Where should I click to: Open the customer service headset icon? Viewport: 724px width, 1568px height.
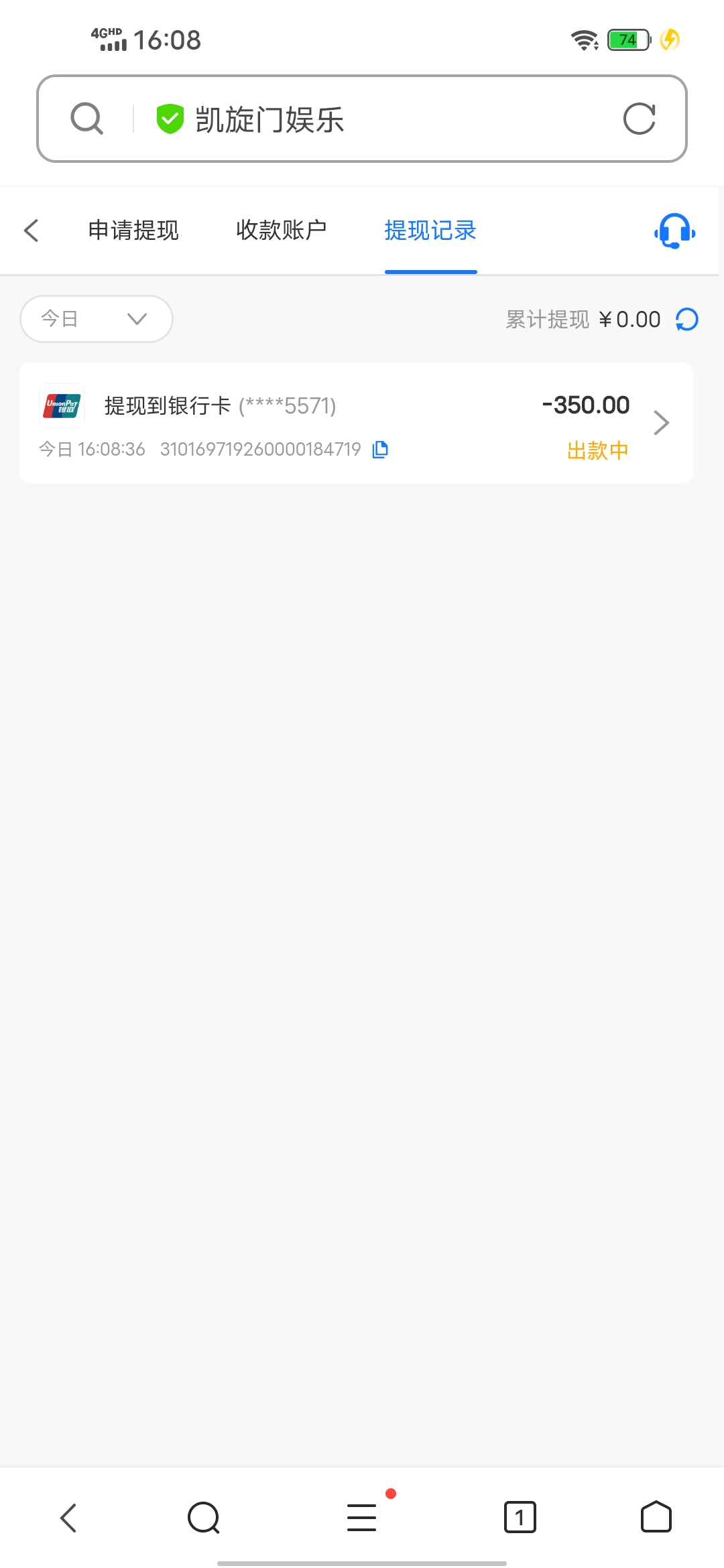click(x=673, y=231)
